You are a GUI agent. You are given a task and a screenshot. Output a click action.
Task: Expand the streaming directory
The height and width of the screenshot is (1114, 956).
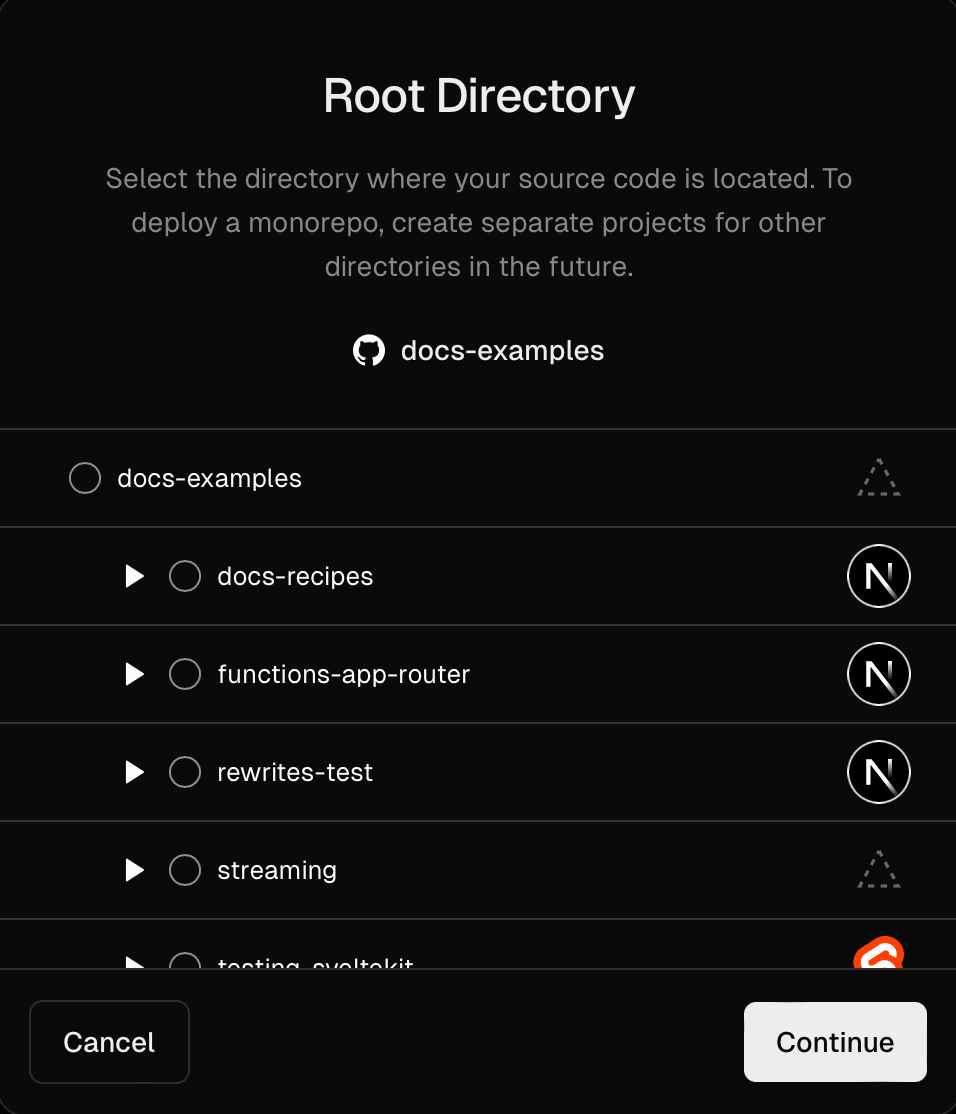134,870
